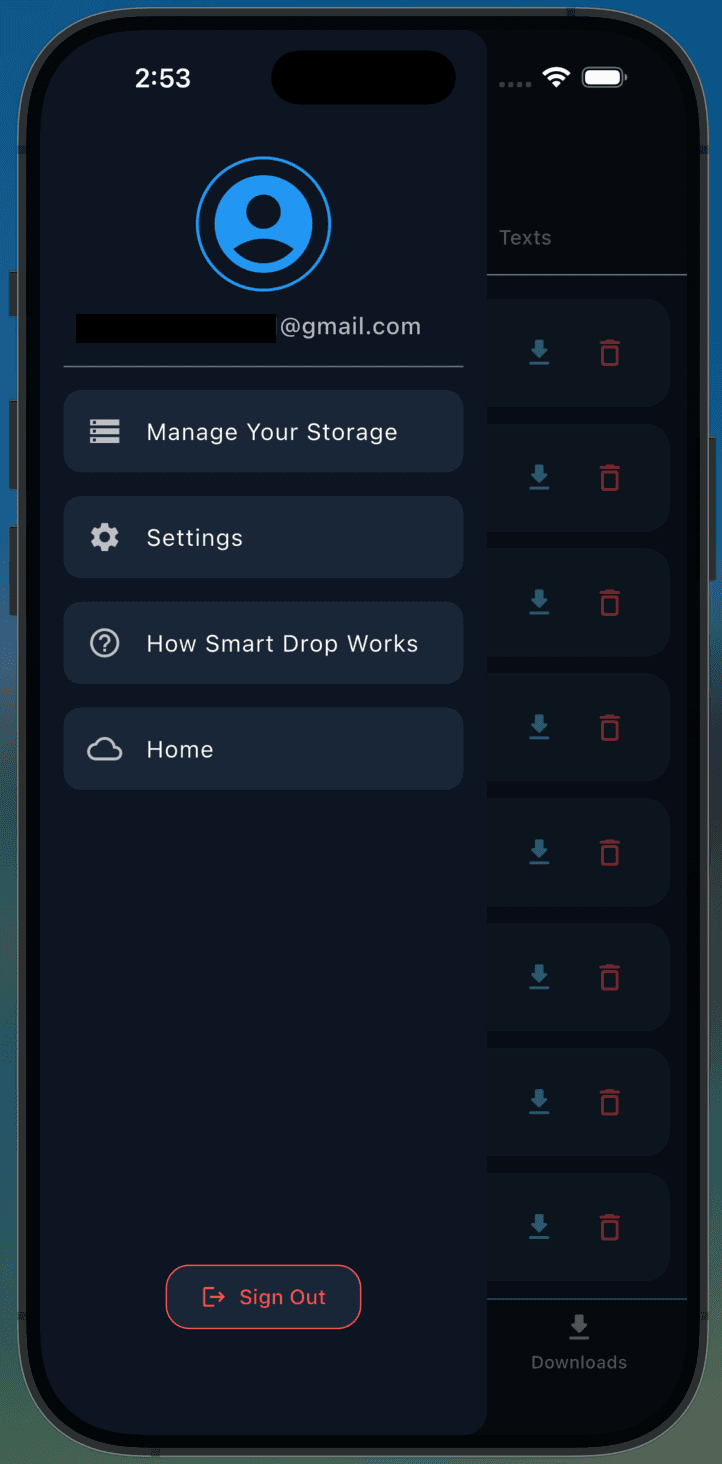This screenshot has width=722, height=1464.
Task: Open How Smart Drop Works
Action: coord(263,643)
